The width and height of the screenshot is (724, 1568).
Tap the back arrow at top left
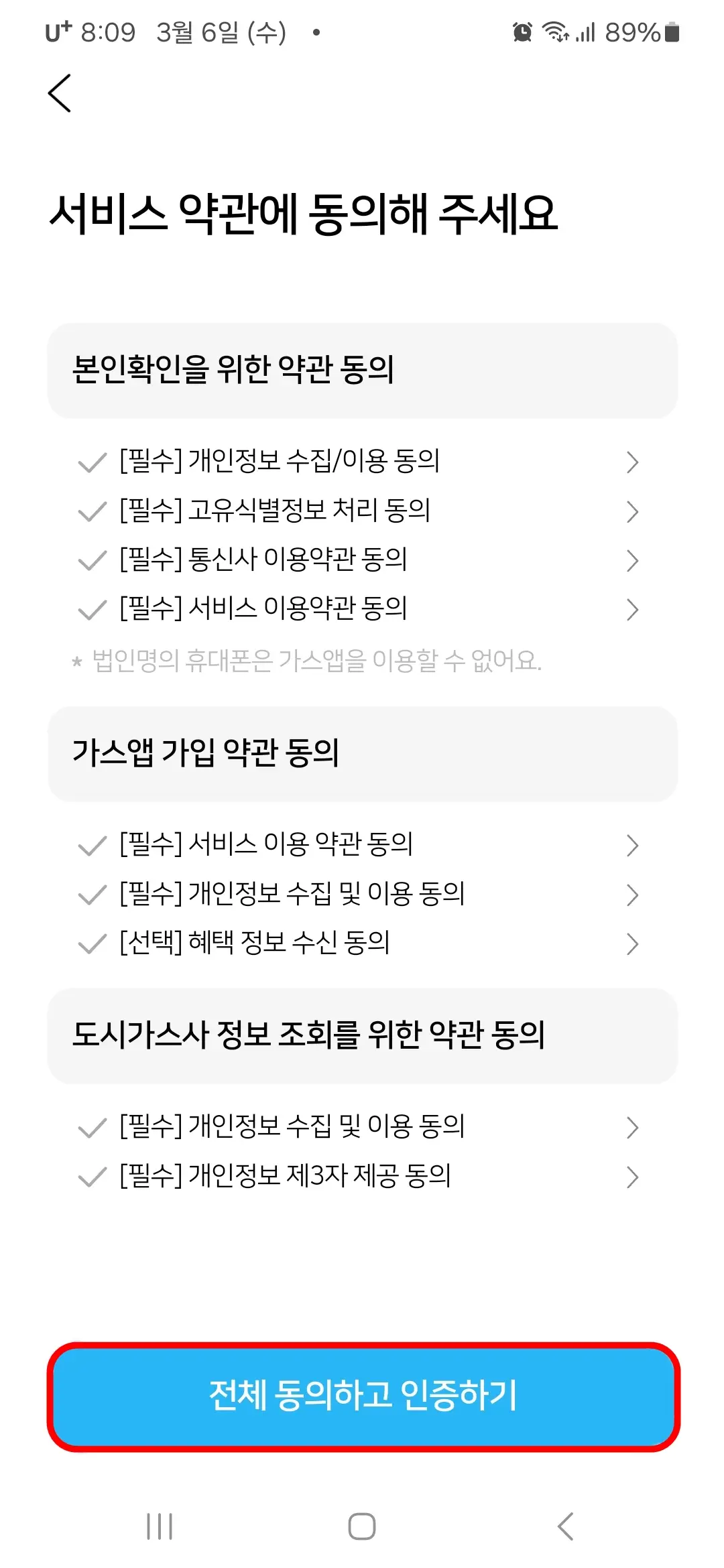pos(60,94)
